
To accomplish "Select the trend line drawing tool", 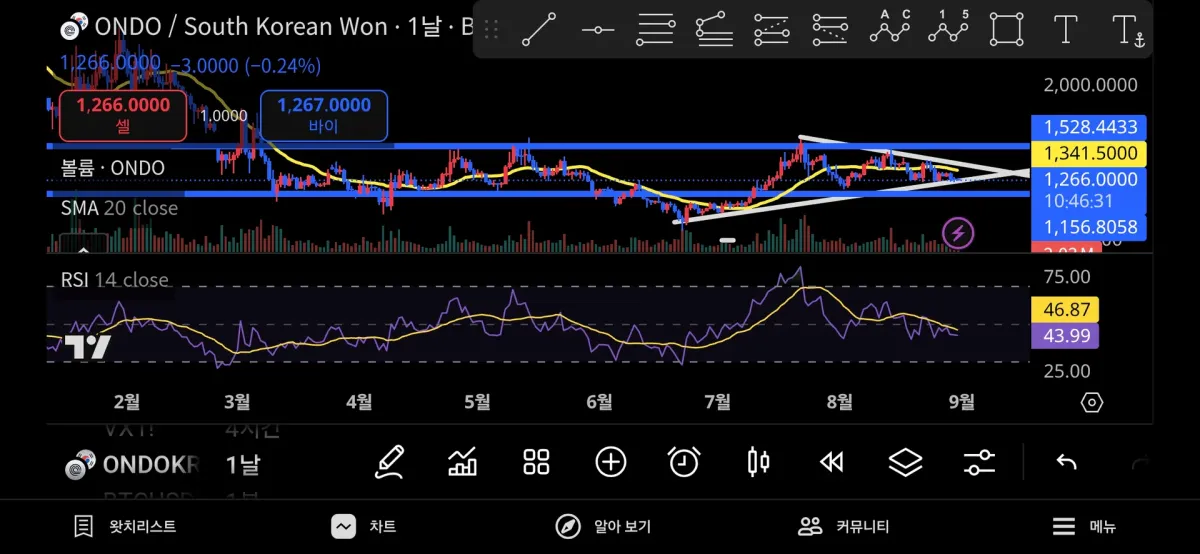I will tap(539, 29).
